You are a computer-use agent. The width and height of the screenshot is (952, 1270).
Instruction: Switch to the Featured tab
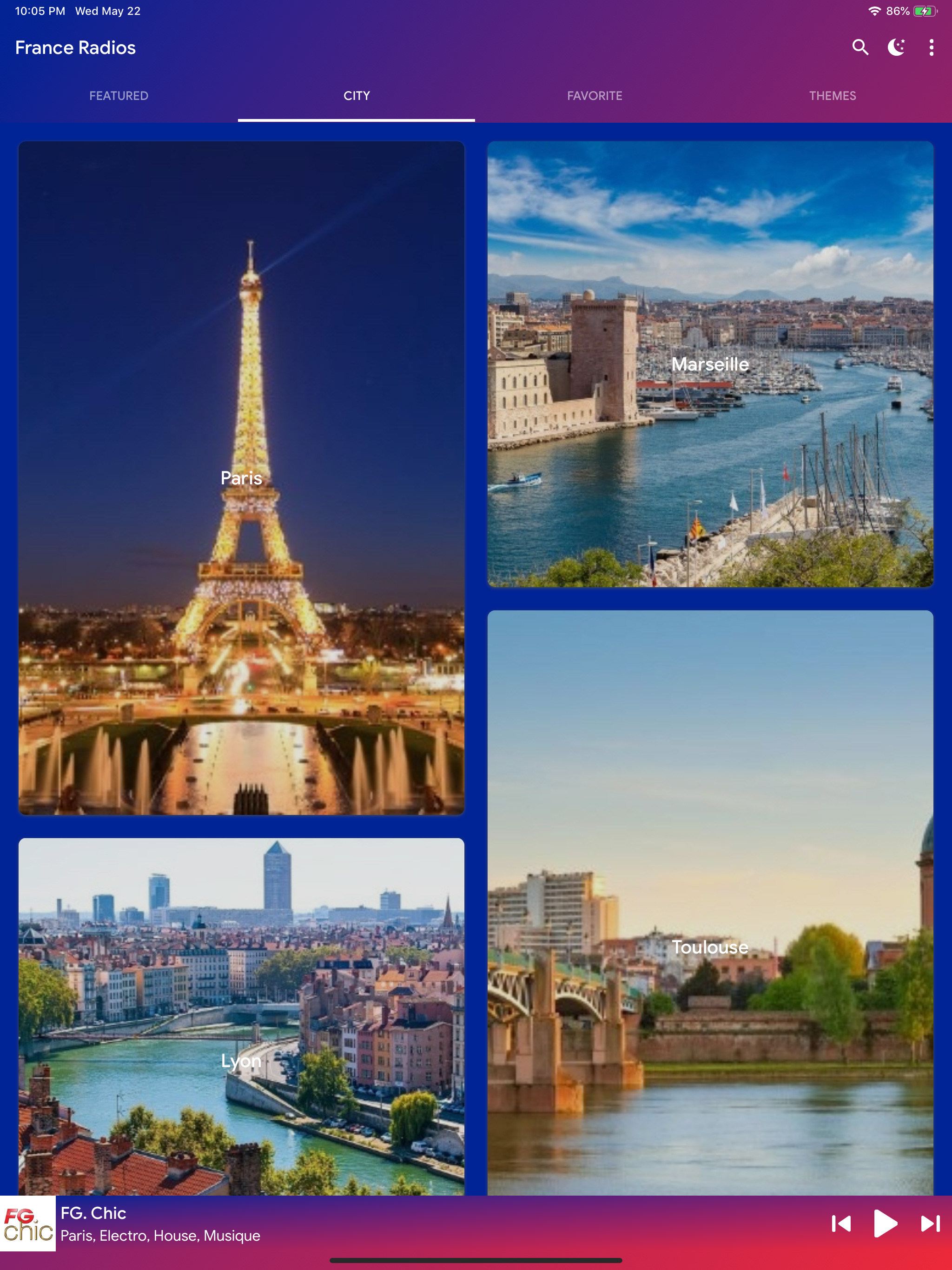pyautogui.click(x=119, y=96)
